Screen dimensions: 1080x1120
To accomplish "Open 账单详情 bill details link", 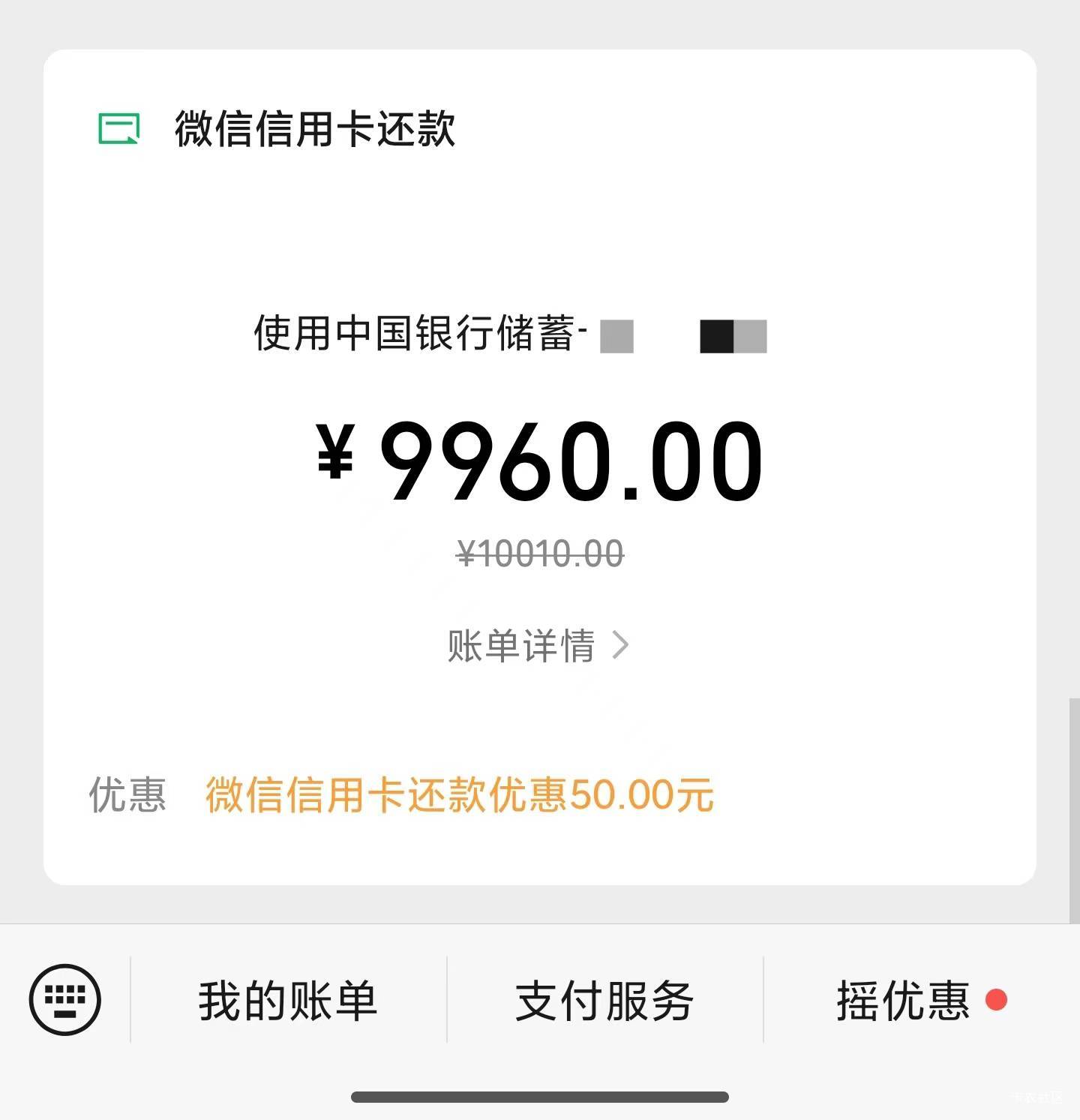I will [538, 645].
